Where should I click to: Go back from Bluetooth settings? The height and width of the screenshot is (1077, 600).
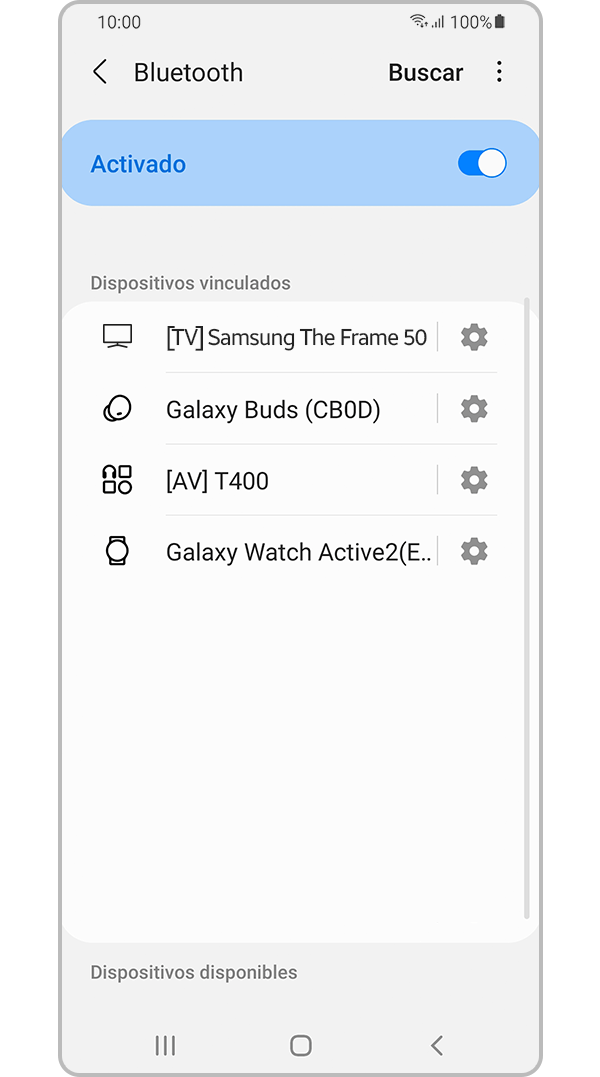(100, 72)
